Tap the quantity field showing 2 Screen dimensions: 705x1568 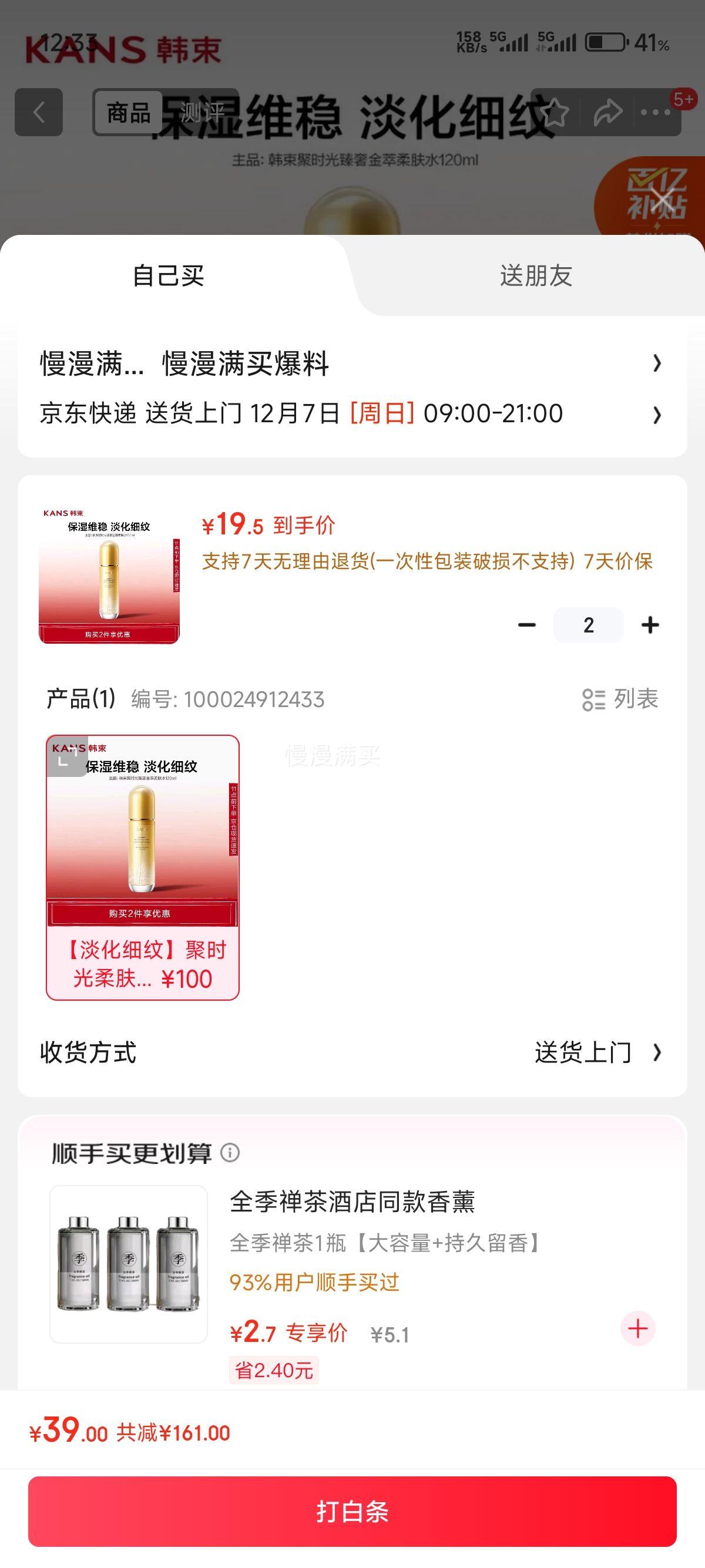click(588, 624)
